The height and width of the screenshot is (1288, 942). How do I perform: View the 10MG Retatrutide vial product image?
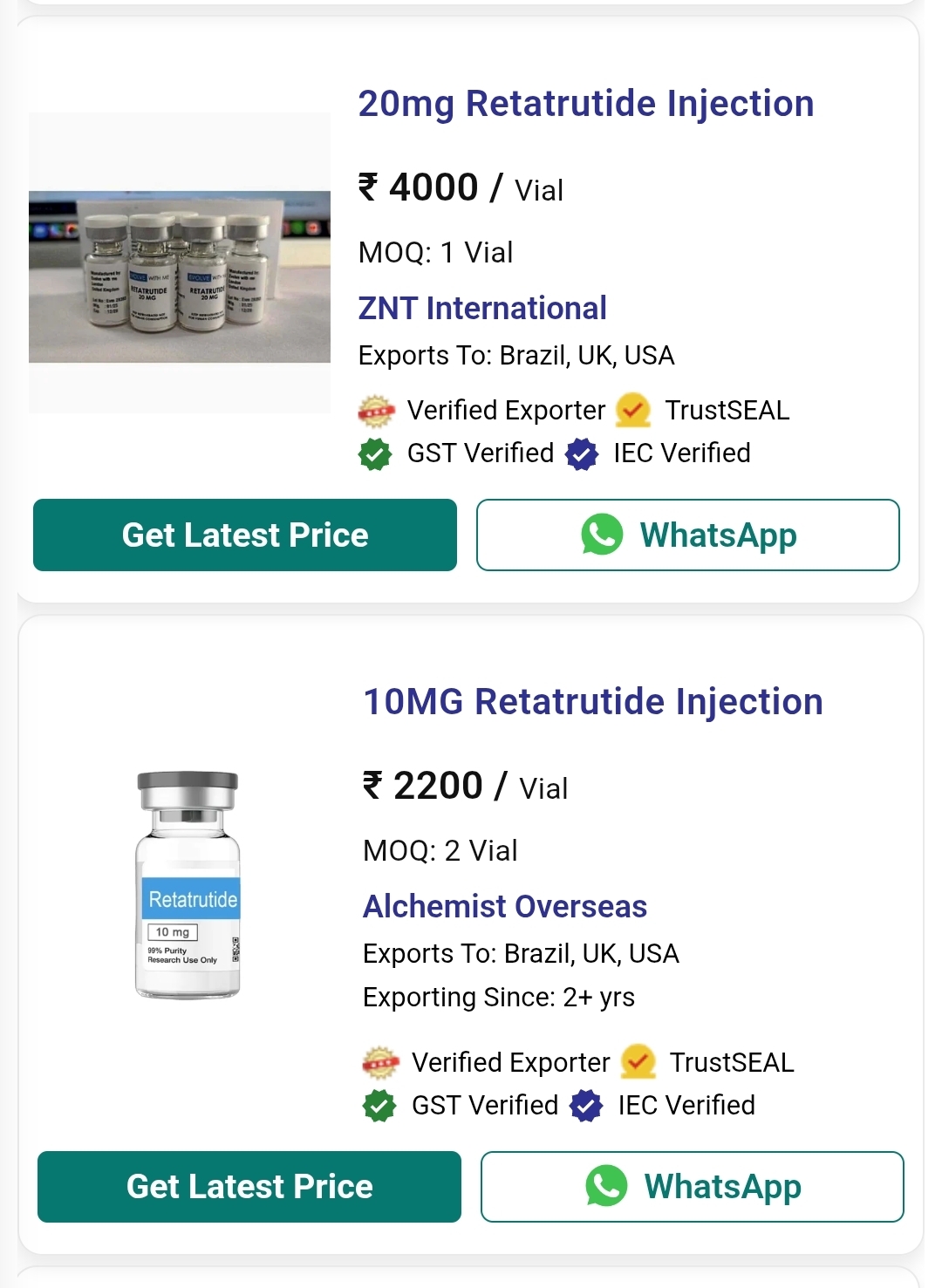click(x=188, y=884)
